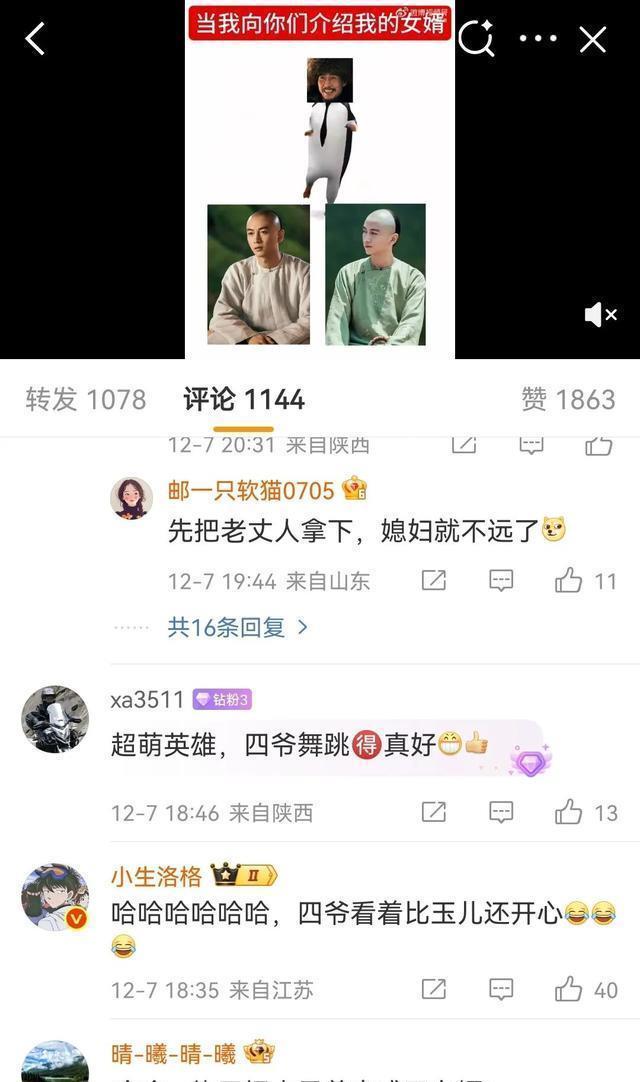
Task: Share 邮一只软猫0705's comment
Action: click(x=434, y=581)
